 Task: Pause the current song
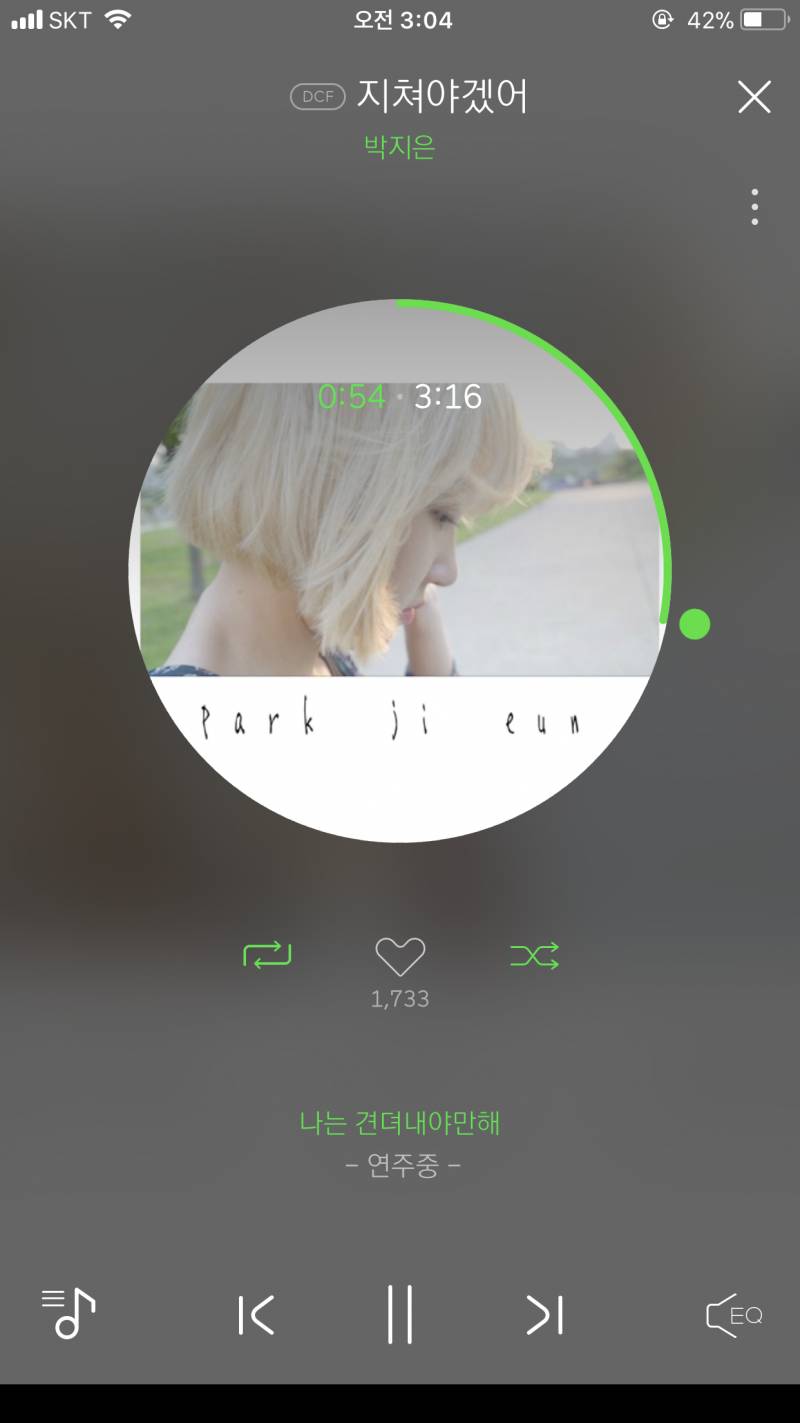pos(400,1316)
